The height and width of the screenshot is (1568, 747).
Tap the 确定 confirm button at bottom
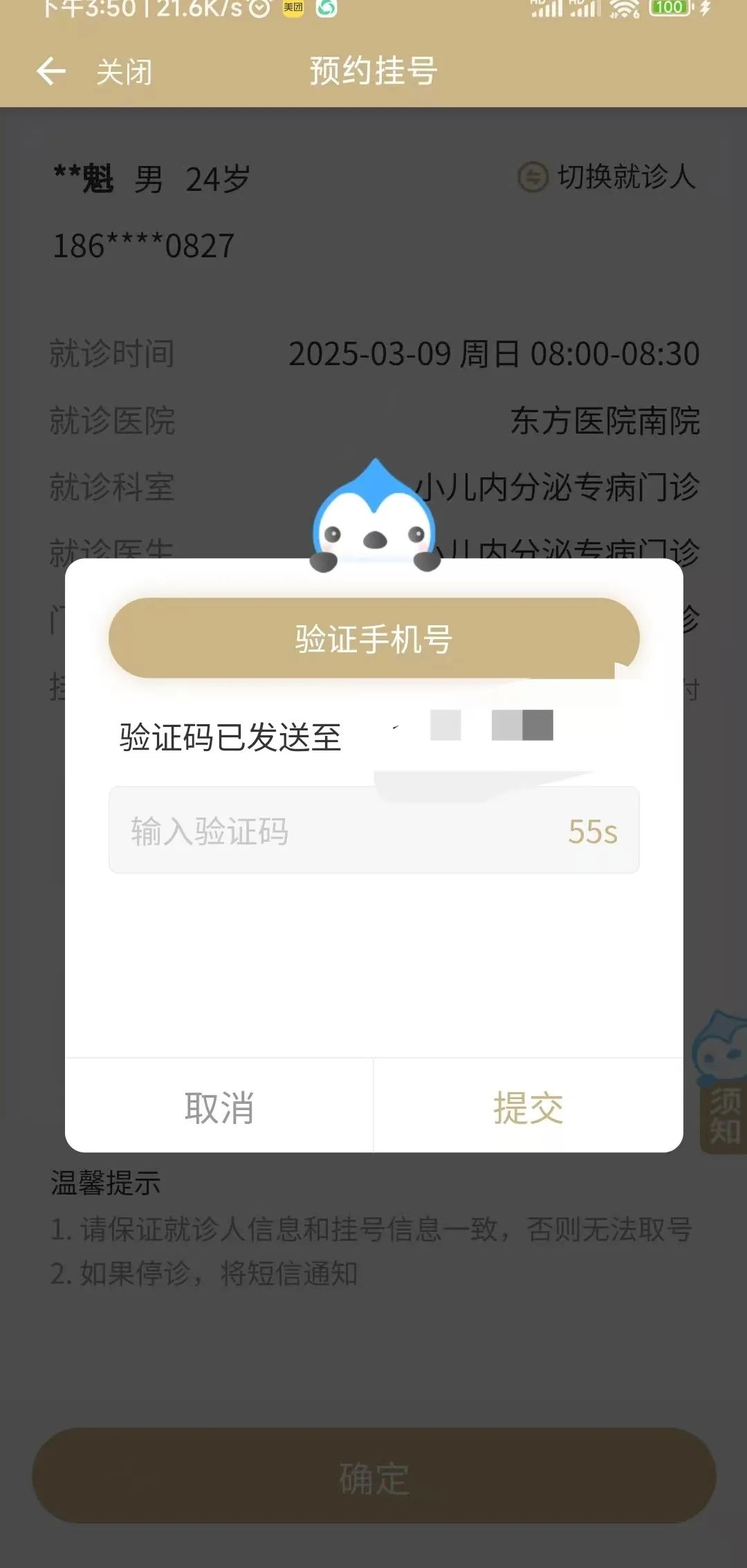pyautogui.click(x=373, y=1477)
